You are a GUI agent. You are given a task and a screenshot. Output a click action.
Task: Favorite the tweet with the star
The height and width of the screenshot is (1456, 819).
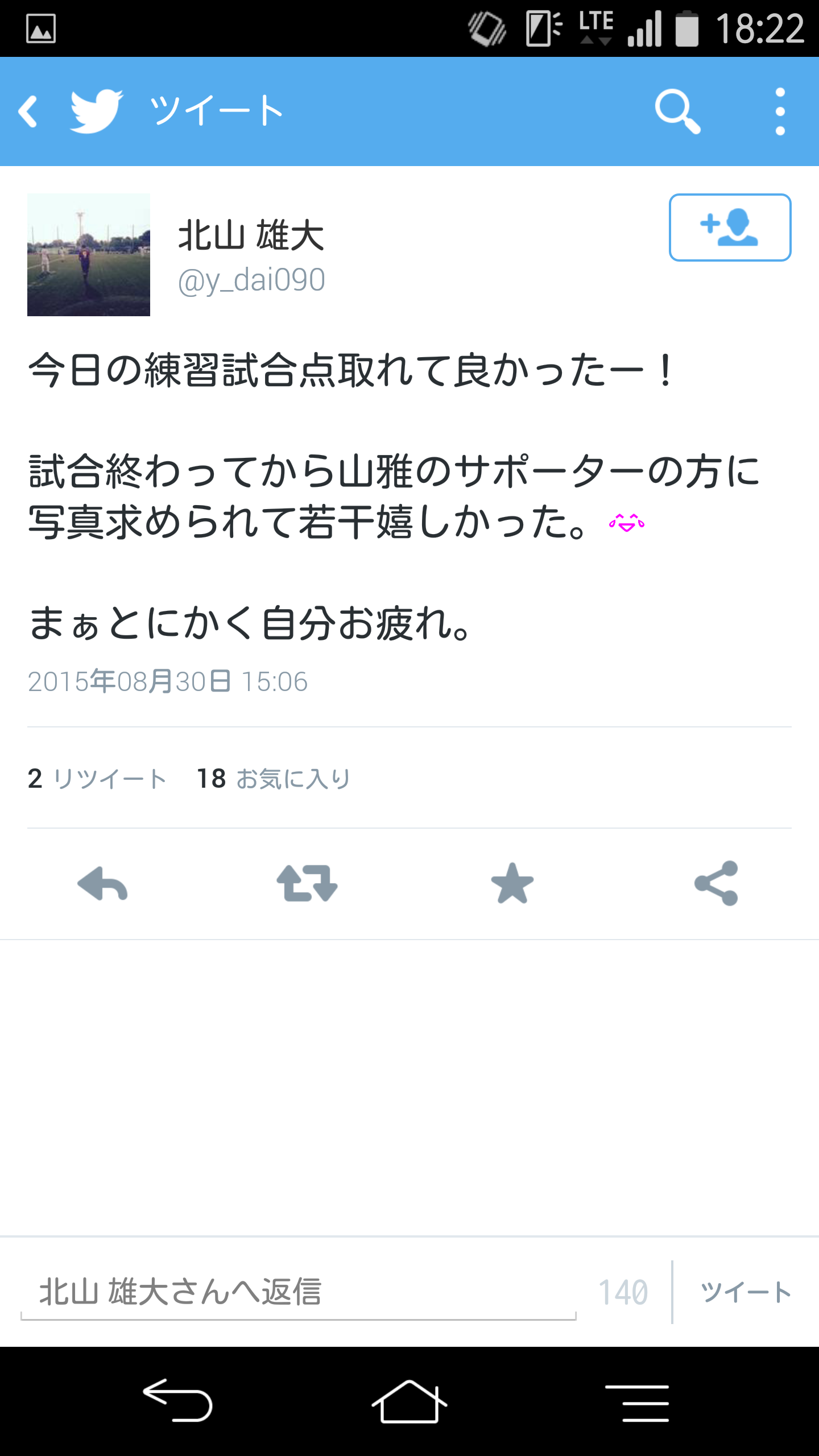(512, 883)
